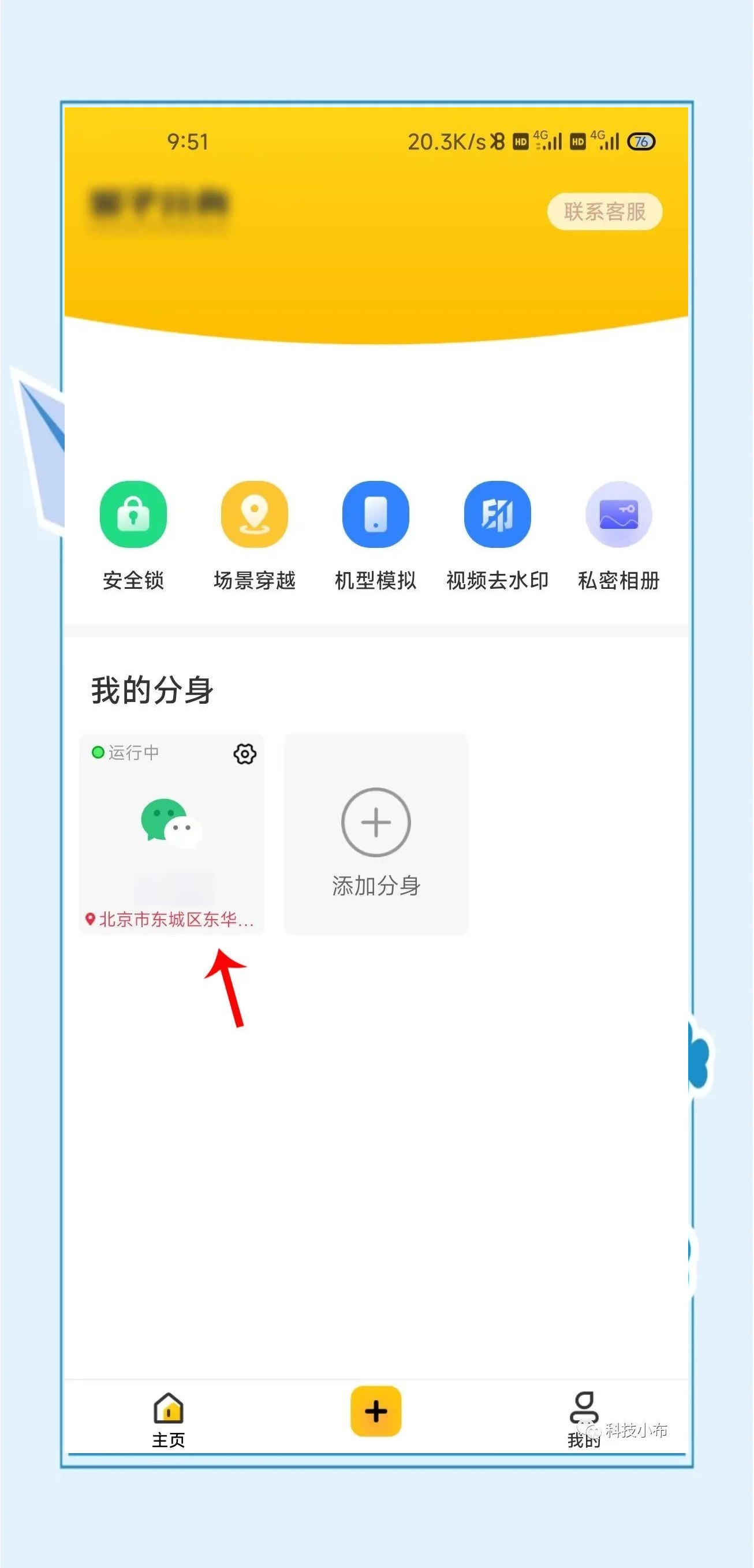Launch the 视频去水印 watermark remover
The height and width of the screenshot is (1568, 754).
[497, 514]
